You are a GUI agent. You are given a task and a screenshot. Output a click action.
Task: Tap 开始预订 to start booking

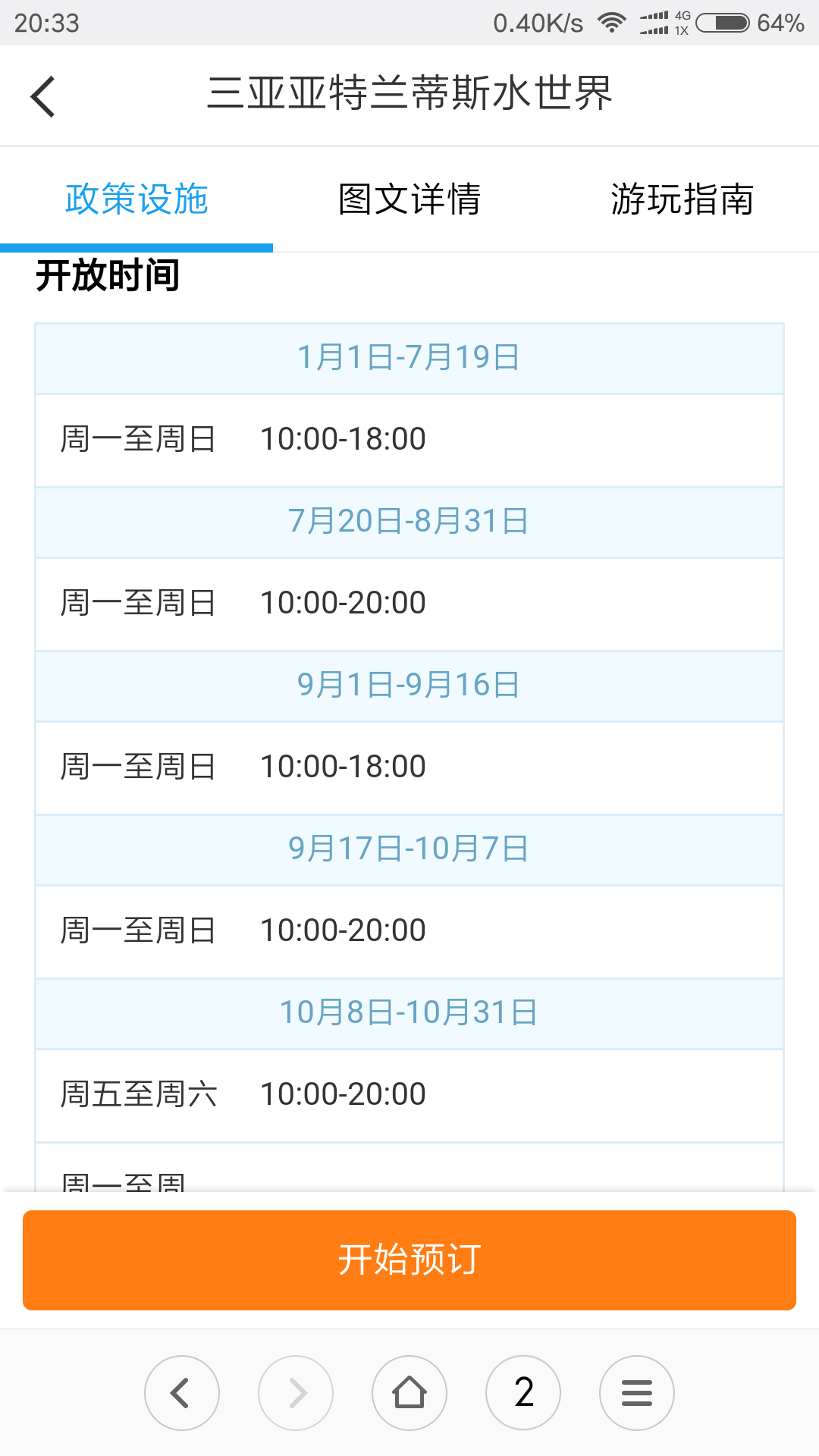pyautogui.click(x=409, y=1260)
